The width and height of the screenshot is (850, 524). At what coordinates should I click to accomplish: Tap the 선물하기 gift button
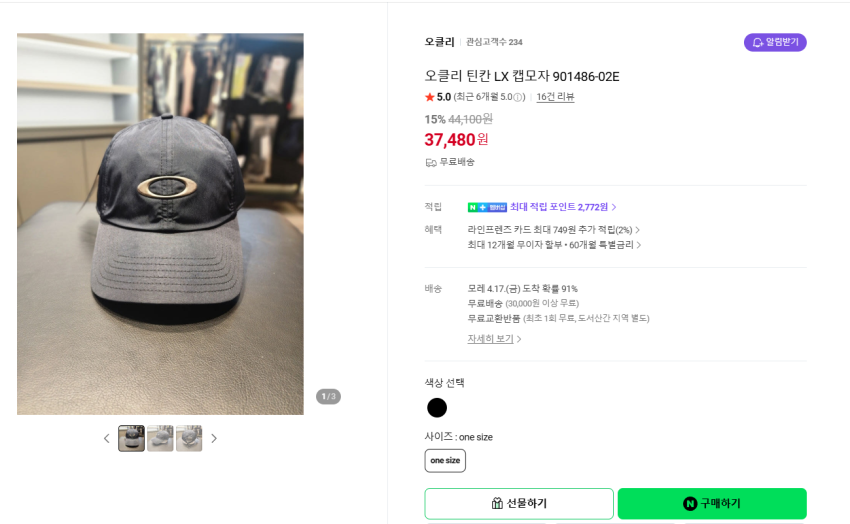tap(519, 503)
